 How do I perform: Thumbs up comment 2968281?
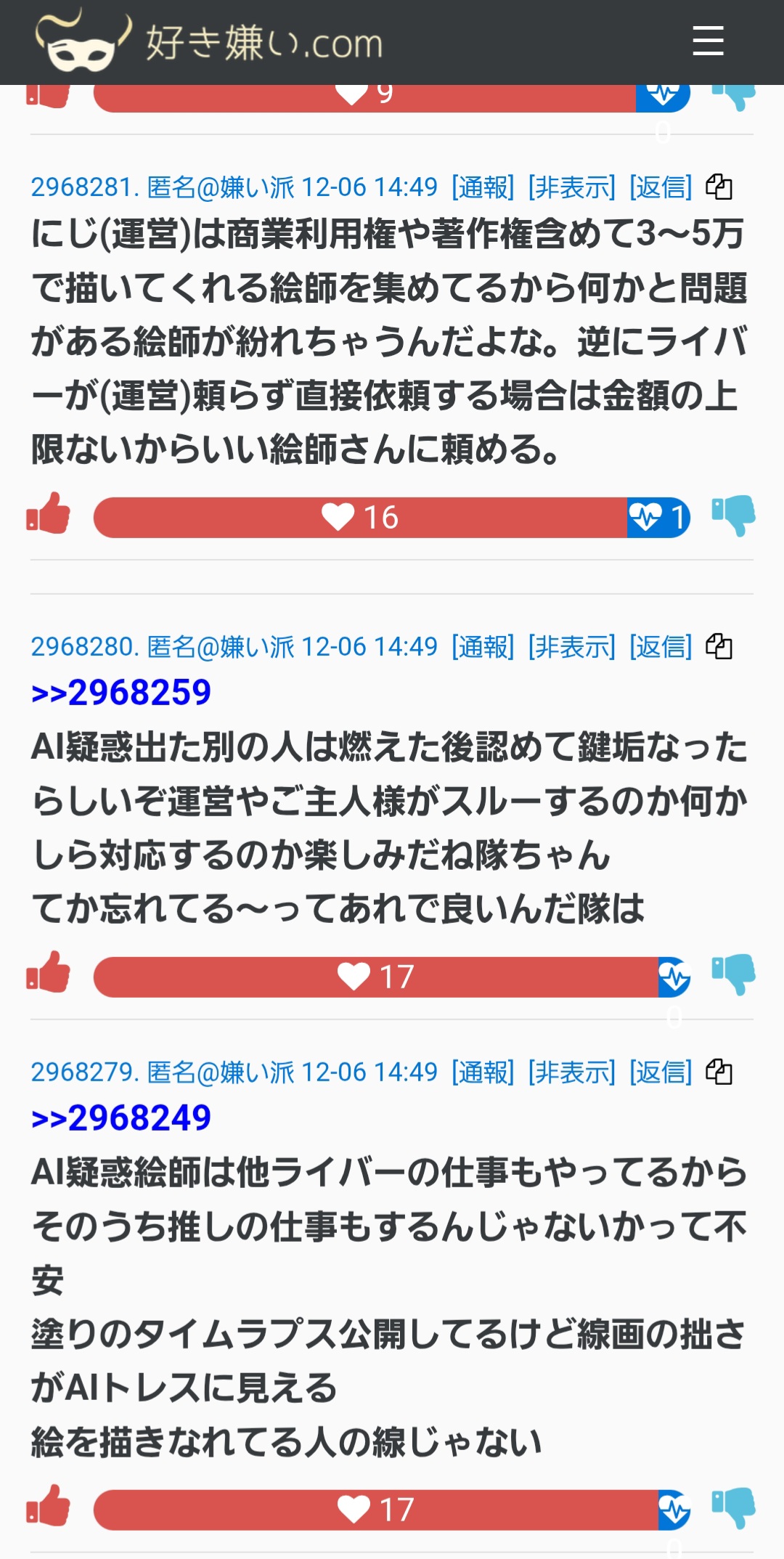pyautogui.click(x=49, y=514)
